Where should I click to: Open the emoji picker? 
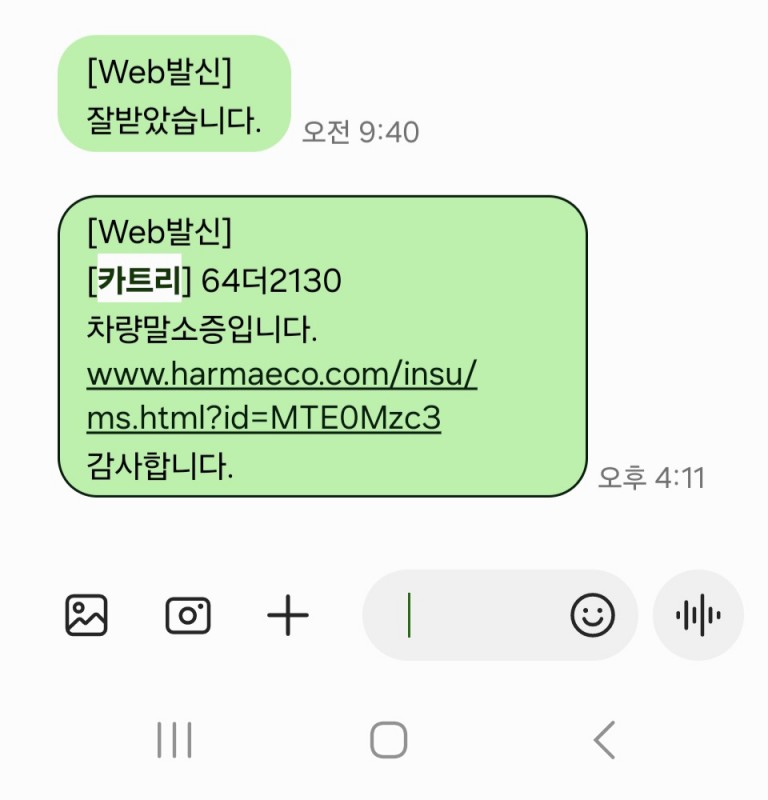tap(593, 615)
